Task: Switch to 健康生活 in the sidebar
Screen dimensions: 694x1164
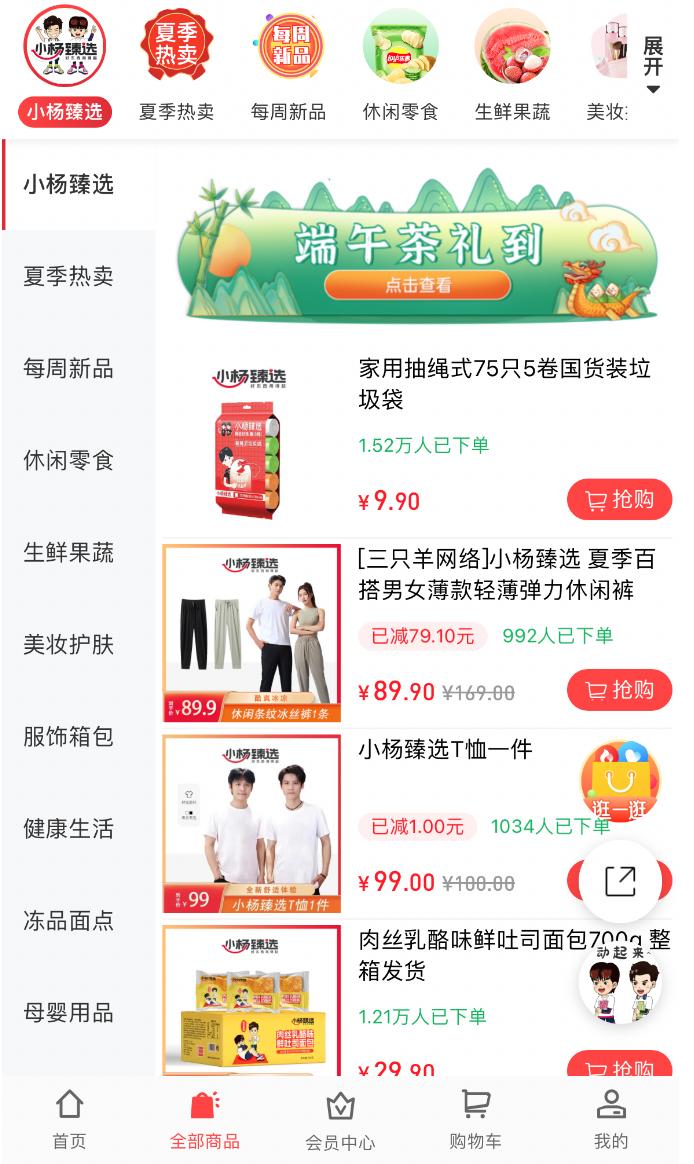Action: tap(69, 829)
